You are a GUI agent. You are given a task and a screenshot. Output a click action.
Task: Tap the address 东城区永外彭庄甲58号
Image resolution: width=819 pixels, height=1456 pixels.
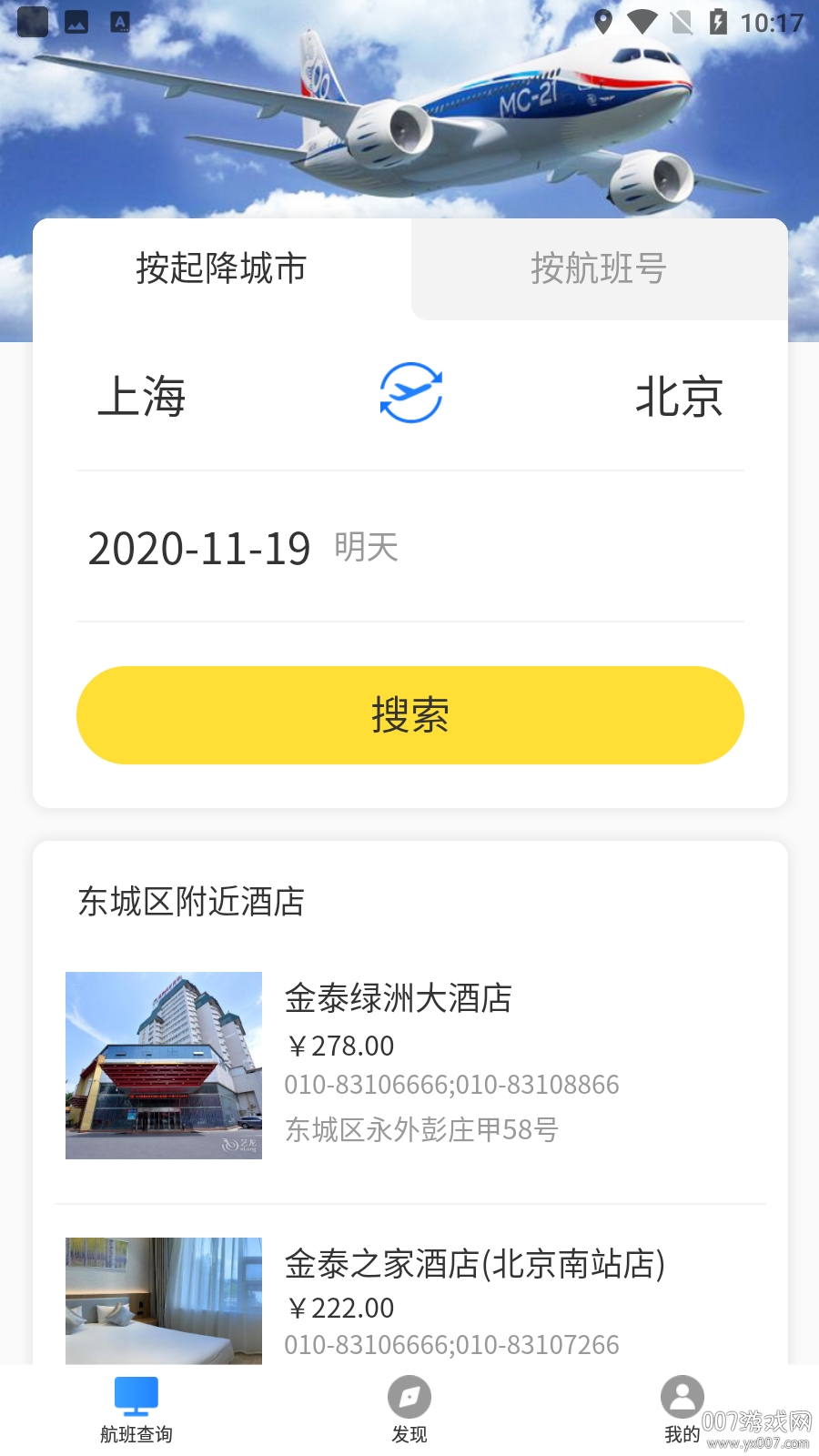(x=421, y=1129)
